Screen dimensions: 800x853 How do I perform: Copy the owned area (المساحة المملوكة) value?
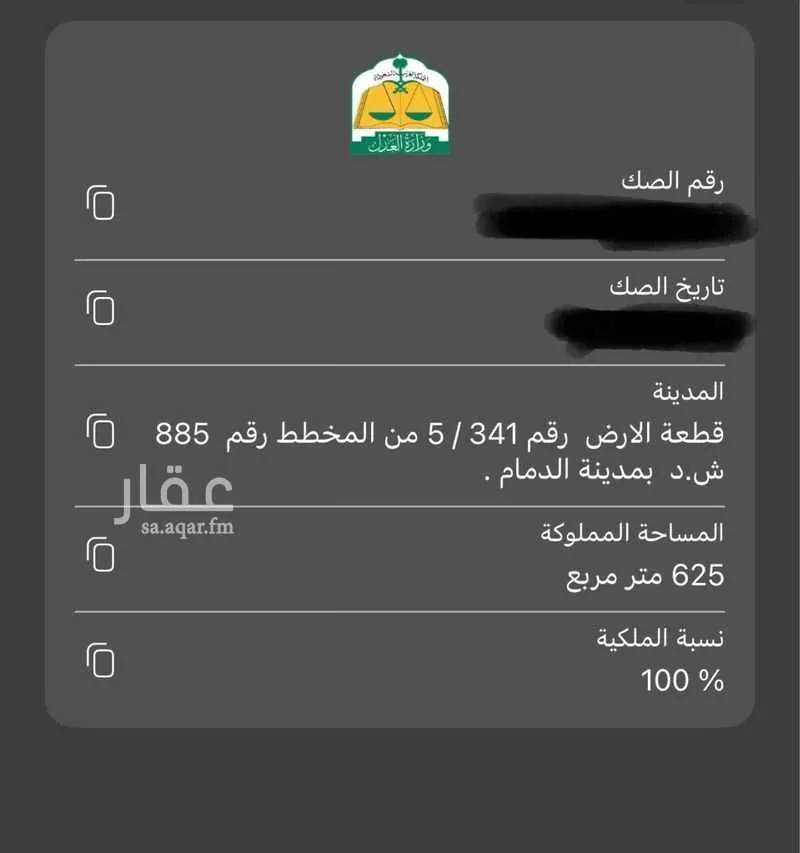[x=100, y=554]
